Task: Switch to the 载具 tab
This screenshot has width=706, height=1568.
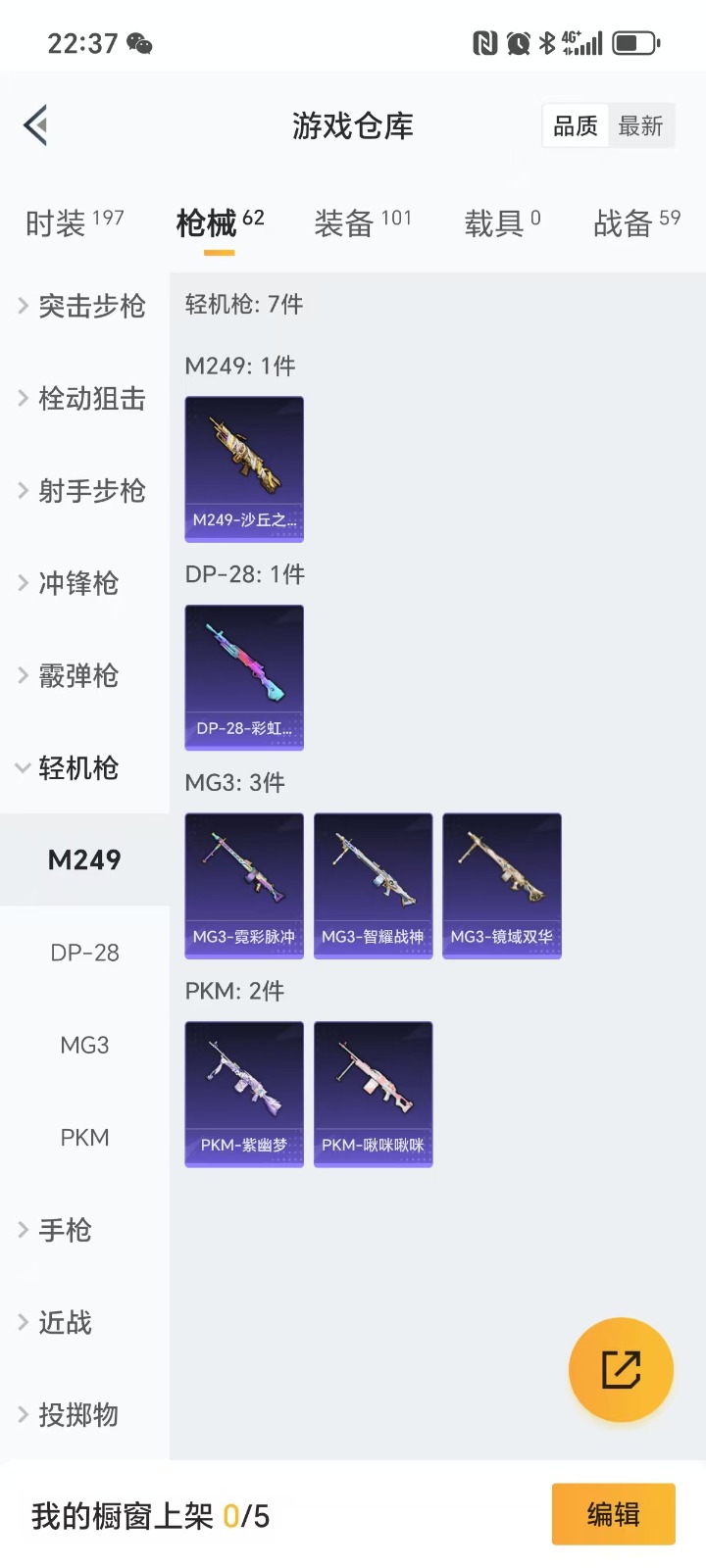Action: pos(501,223)
